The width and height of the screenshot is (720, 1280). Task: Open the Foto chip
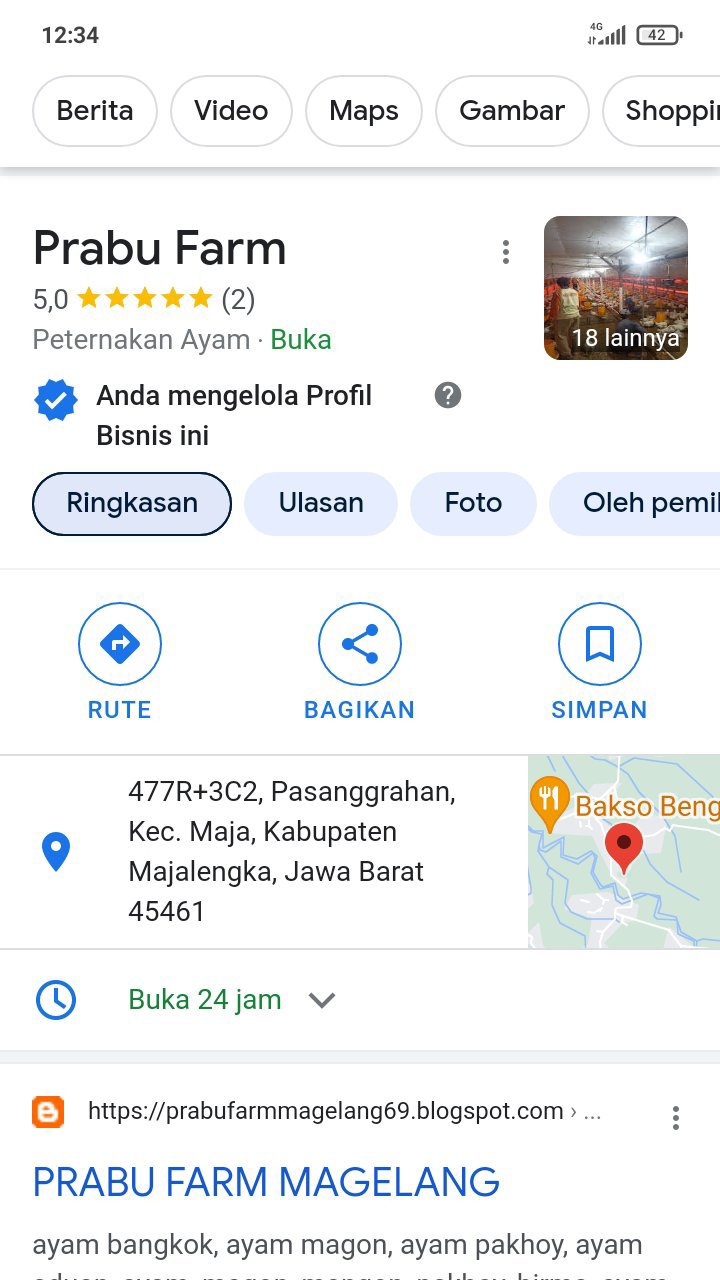(473, 503)
